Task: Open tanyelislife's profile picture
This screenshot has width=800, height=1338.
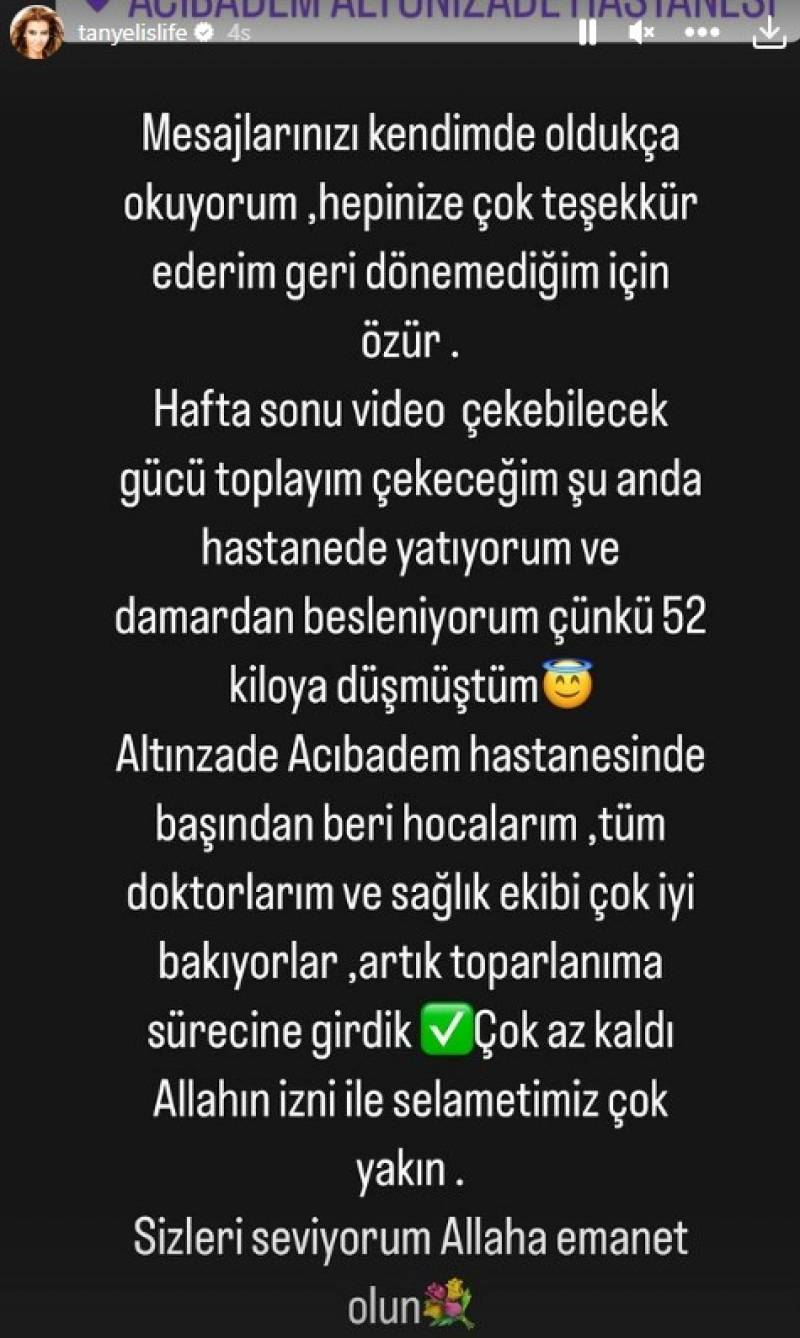Action: [36, 33]
